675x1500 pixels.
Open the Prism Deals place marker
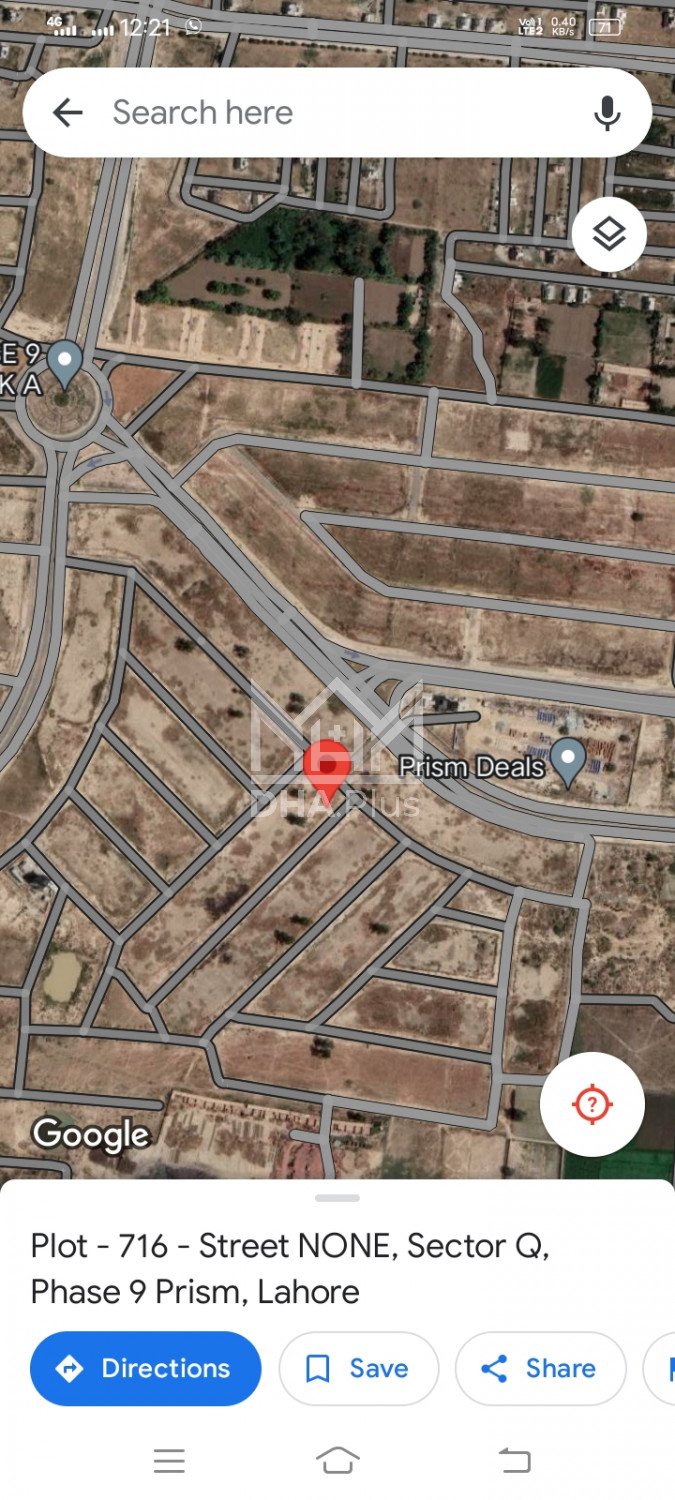[x=569, y=761]
